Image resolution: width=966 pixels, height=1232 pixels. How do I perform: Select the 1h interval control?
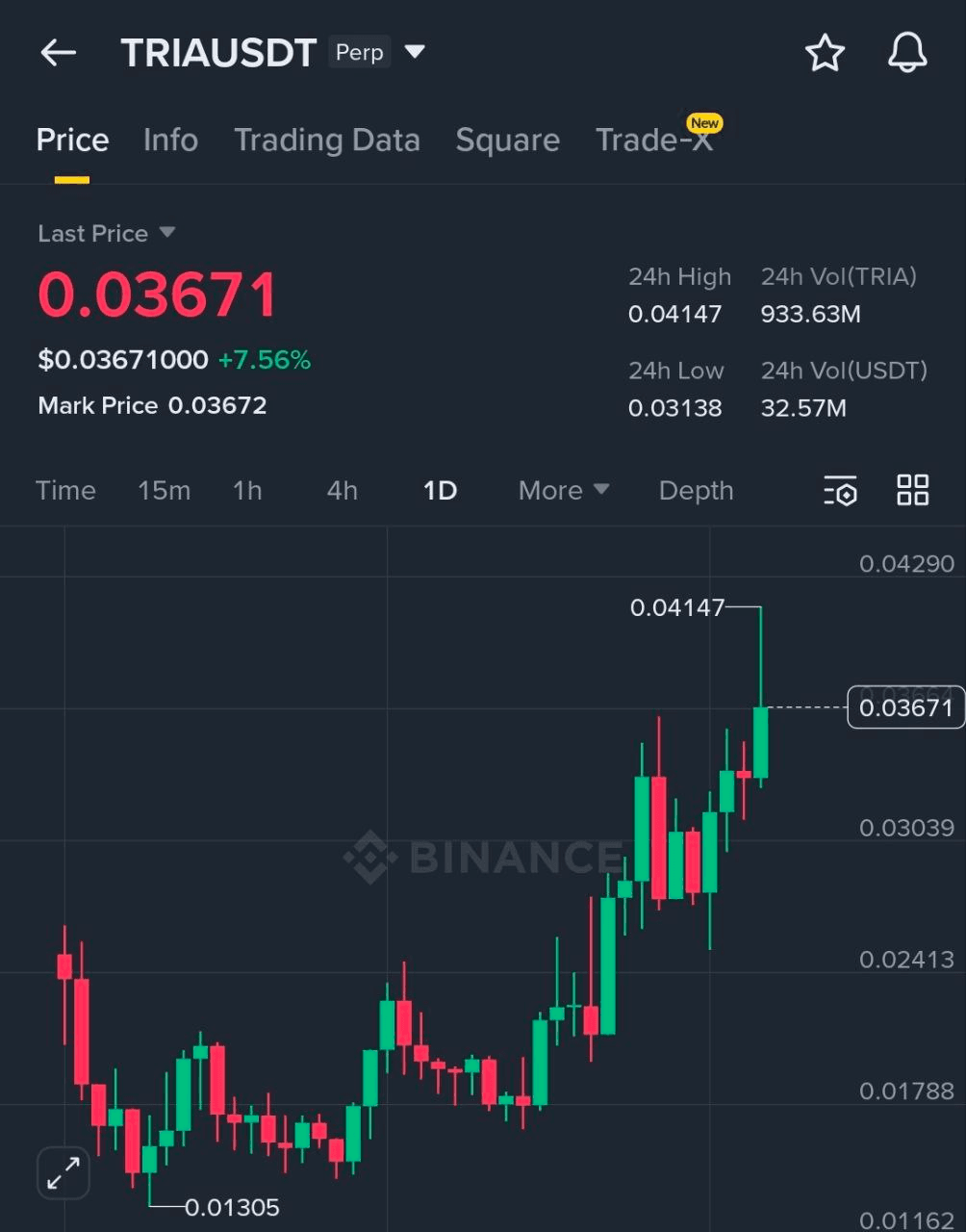246,491
